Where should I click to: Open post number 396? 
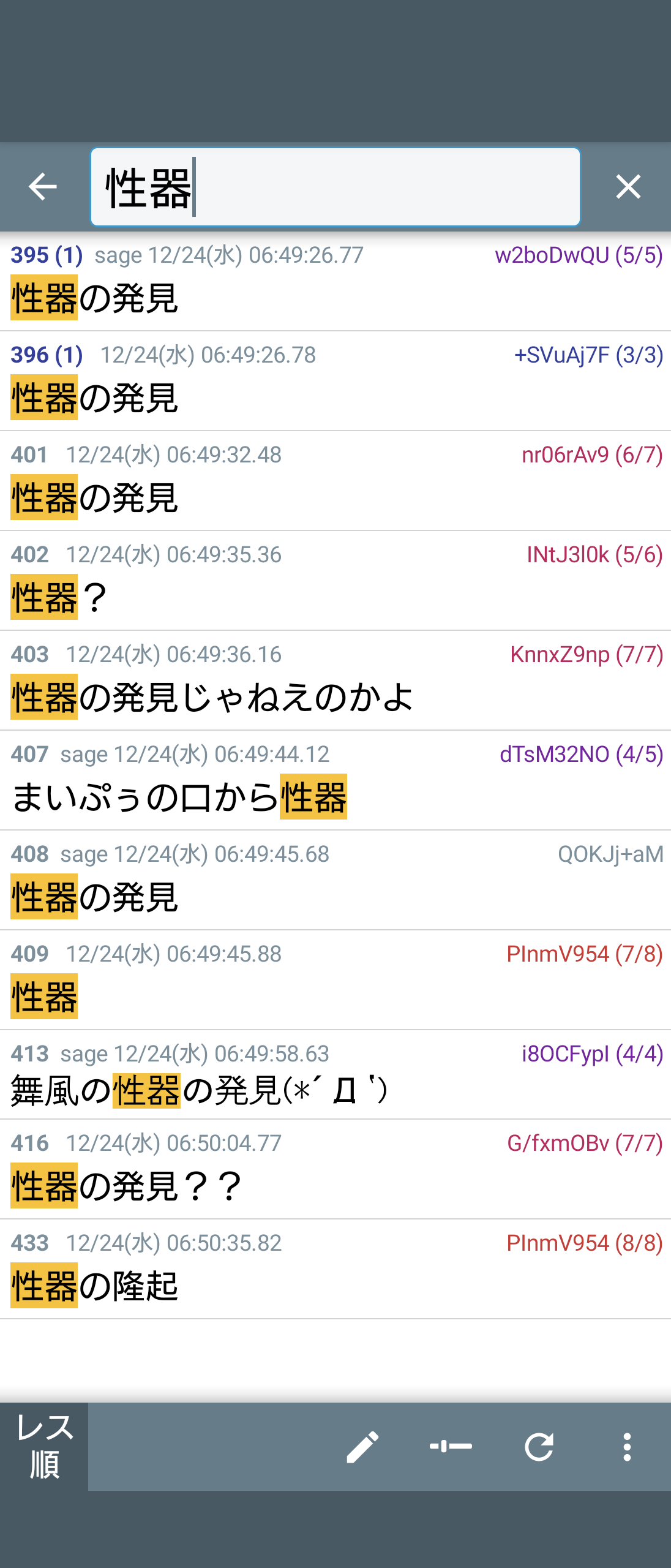click(29, 355)
